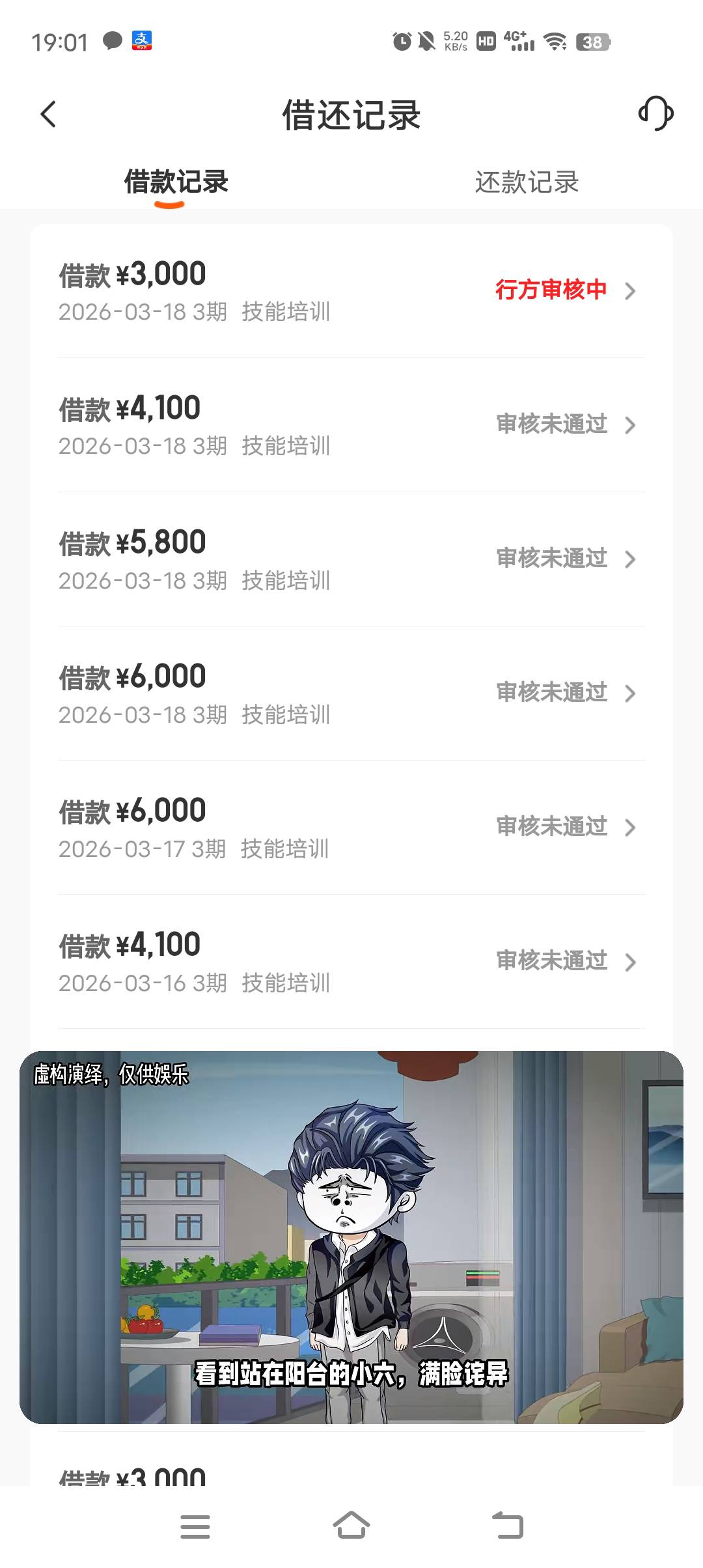The image size is (703, 1568).
Task: Open the ¥6,000 loan dated 2026-03-18
Action: (351, 693)
